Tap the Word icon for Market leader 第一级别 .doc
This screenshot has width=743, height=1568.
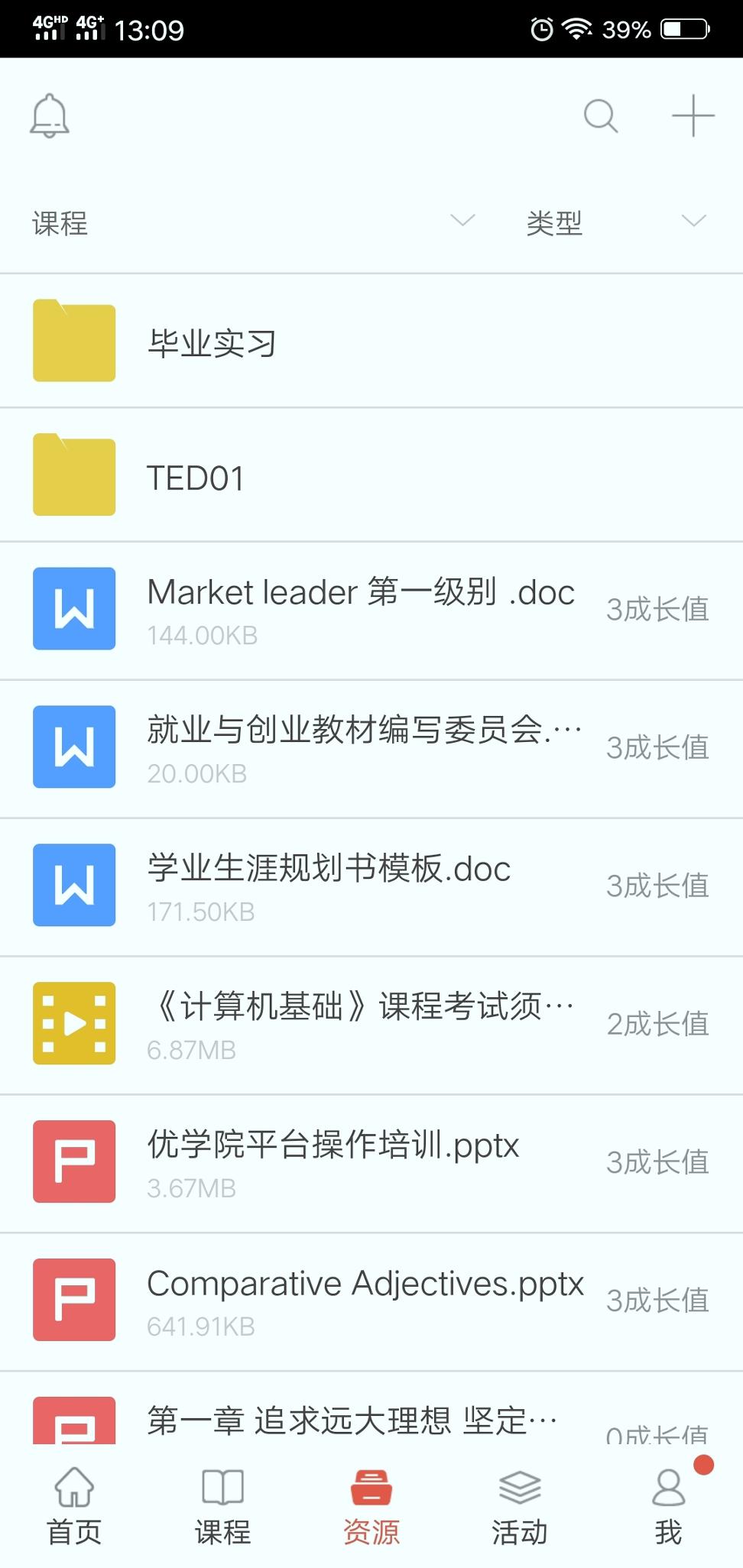(x=73, y=608)
